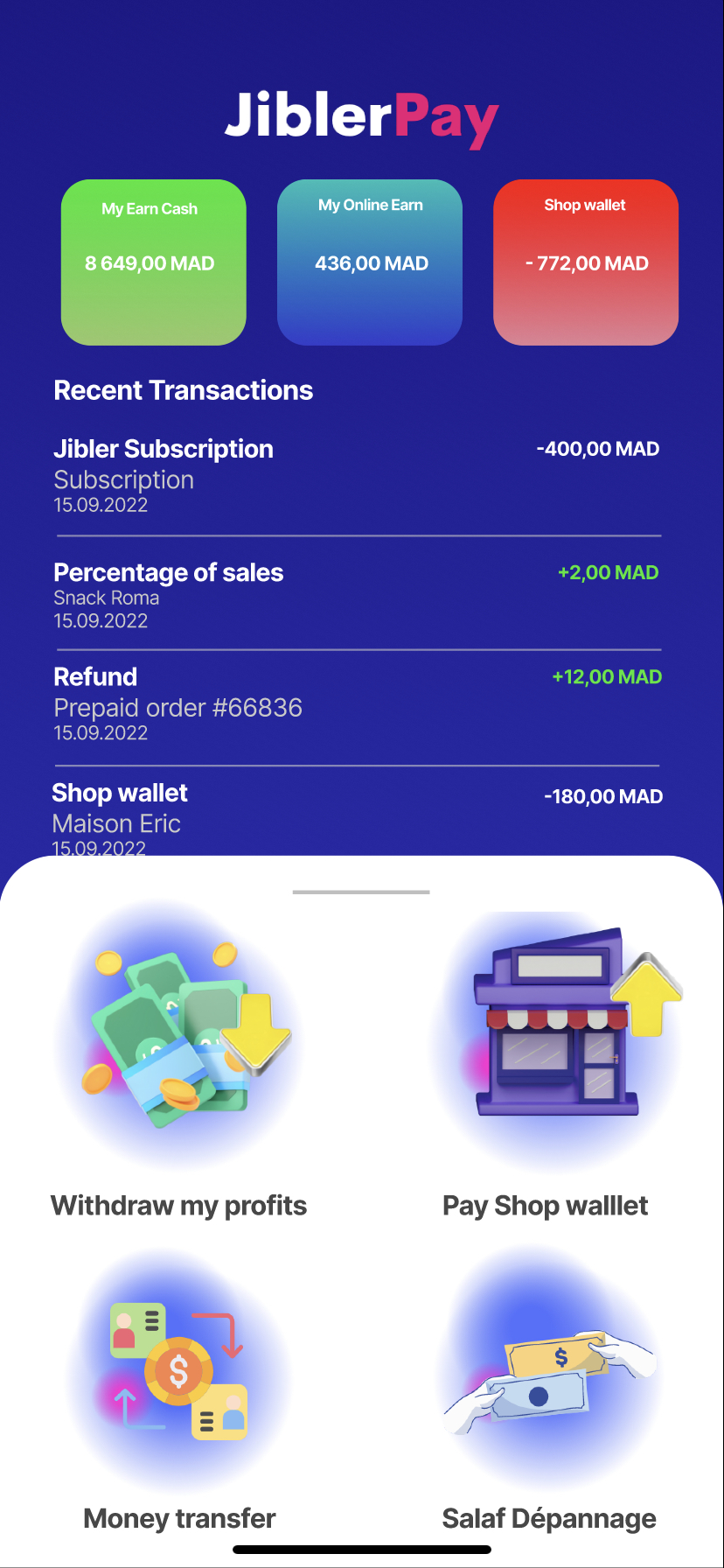Viewport: 724px width, 1568px height.
Task: Start a Money transfer
Action: 179,1391
